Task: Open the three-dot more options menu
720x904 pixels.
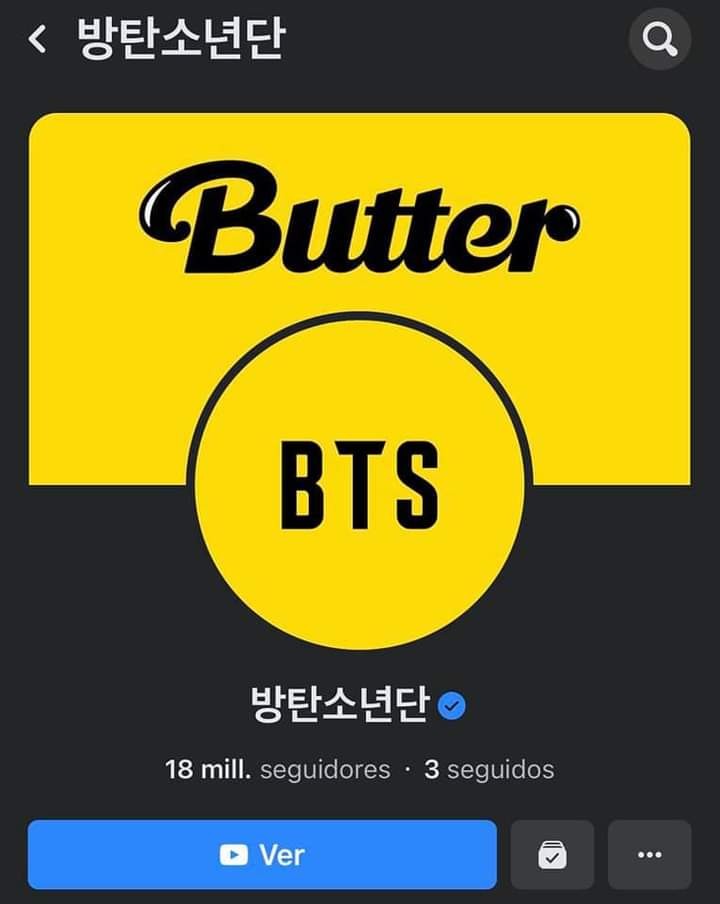Action: point(649,855)
